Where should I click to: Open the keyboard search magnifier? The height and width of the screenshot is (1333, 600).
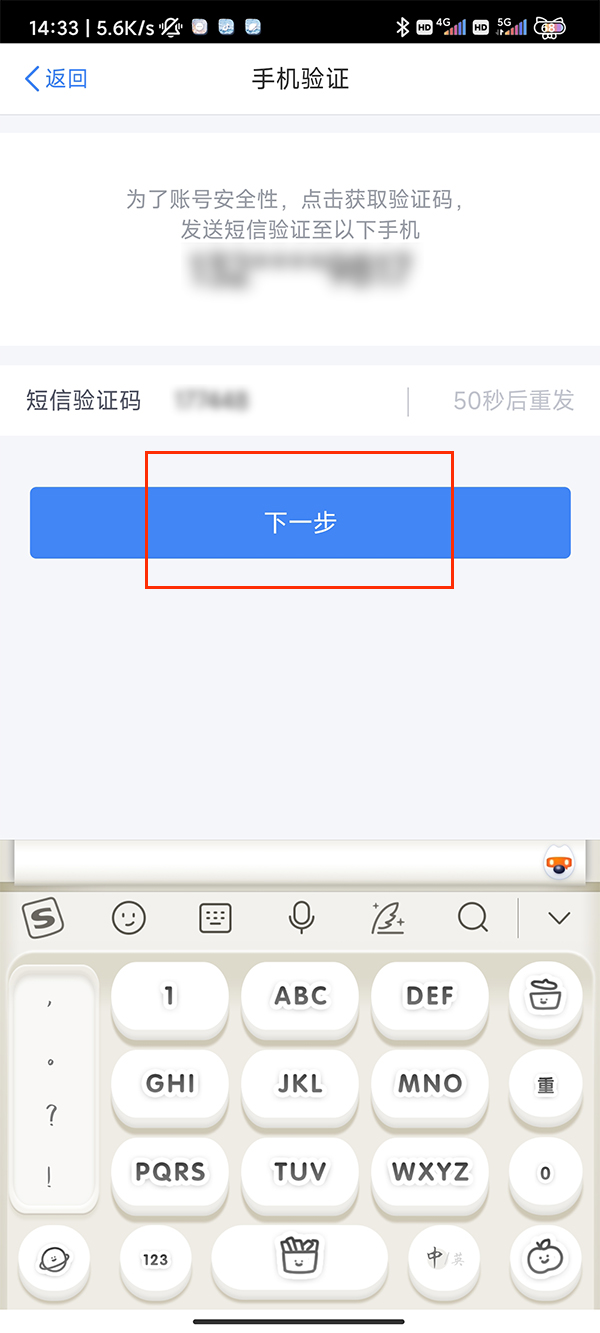(472, 917)
